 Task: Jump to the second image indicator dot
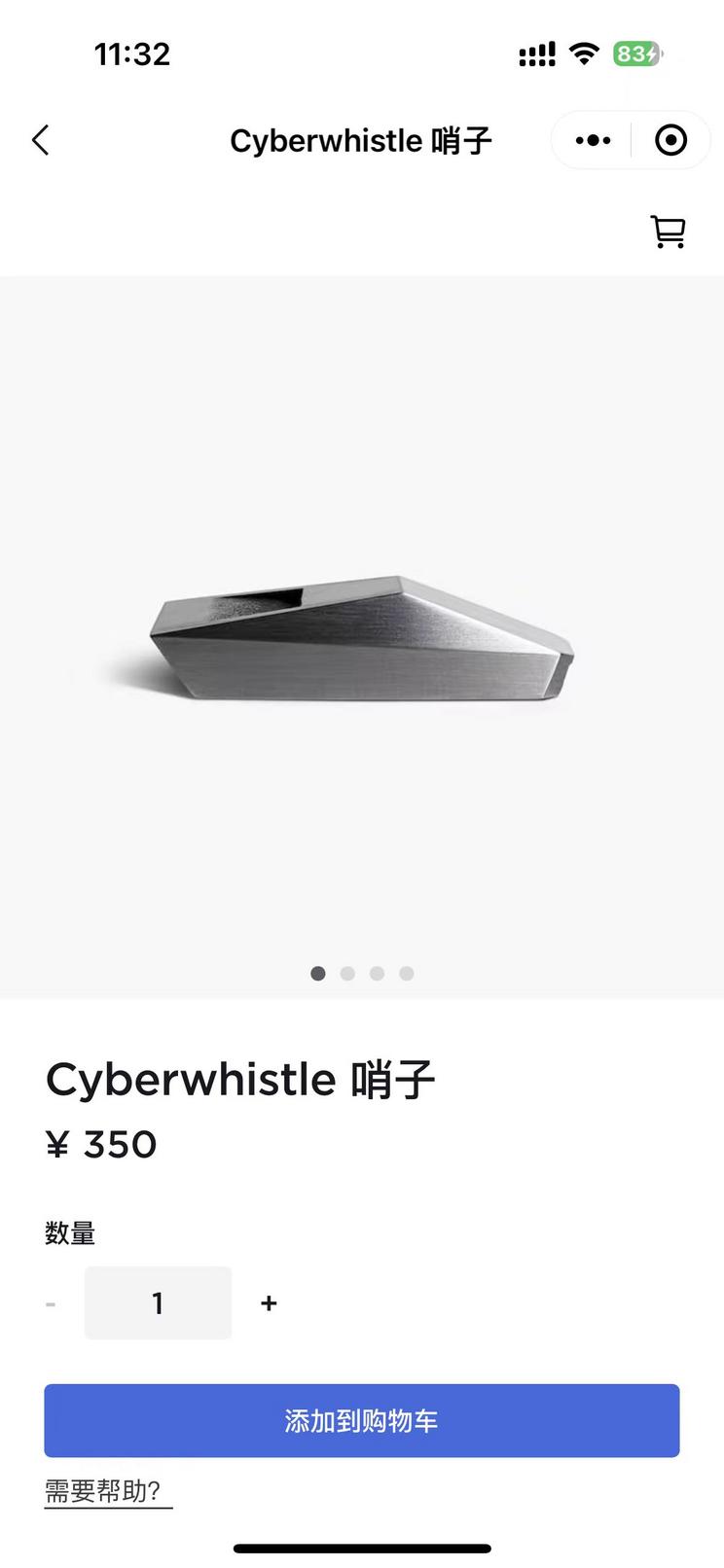tap(347, 974)
